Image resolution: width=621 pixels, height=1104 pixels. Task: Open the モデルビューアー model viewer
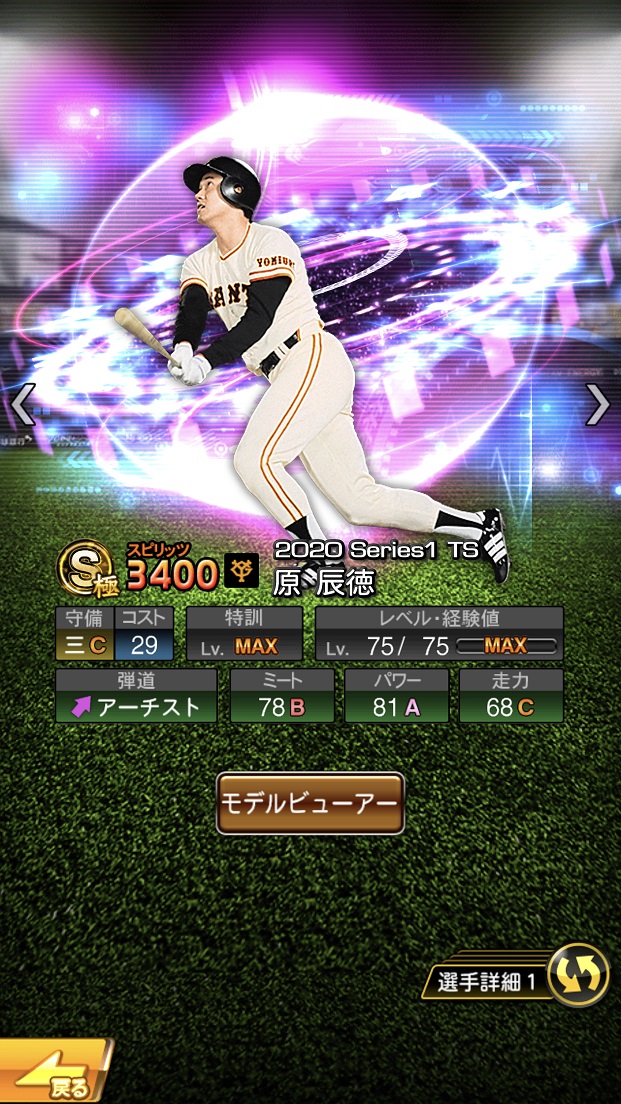[x=310, y=803]
